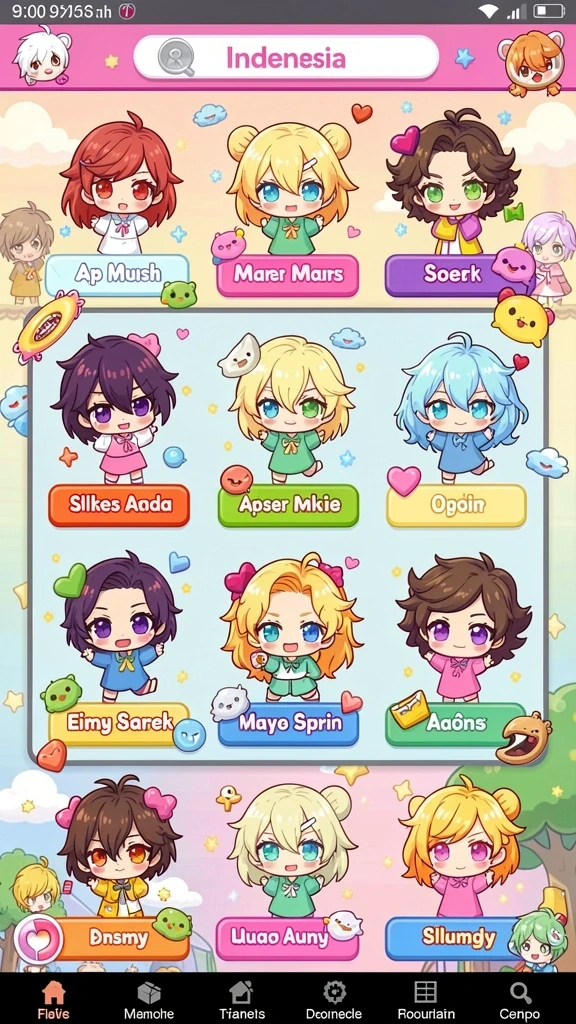This screenshot has width=576, height=1024.
Task: Pick the Dnsmy character button
Action: 119,938
